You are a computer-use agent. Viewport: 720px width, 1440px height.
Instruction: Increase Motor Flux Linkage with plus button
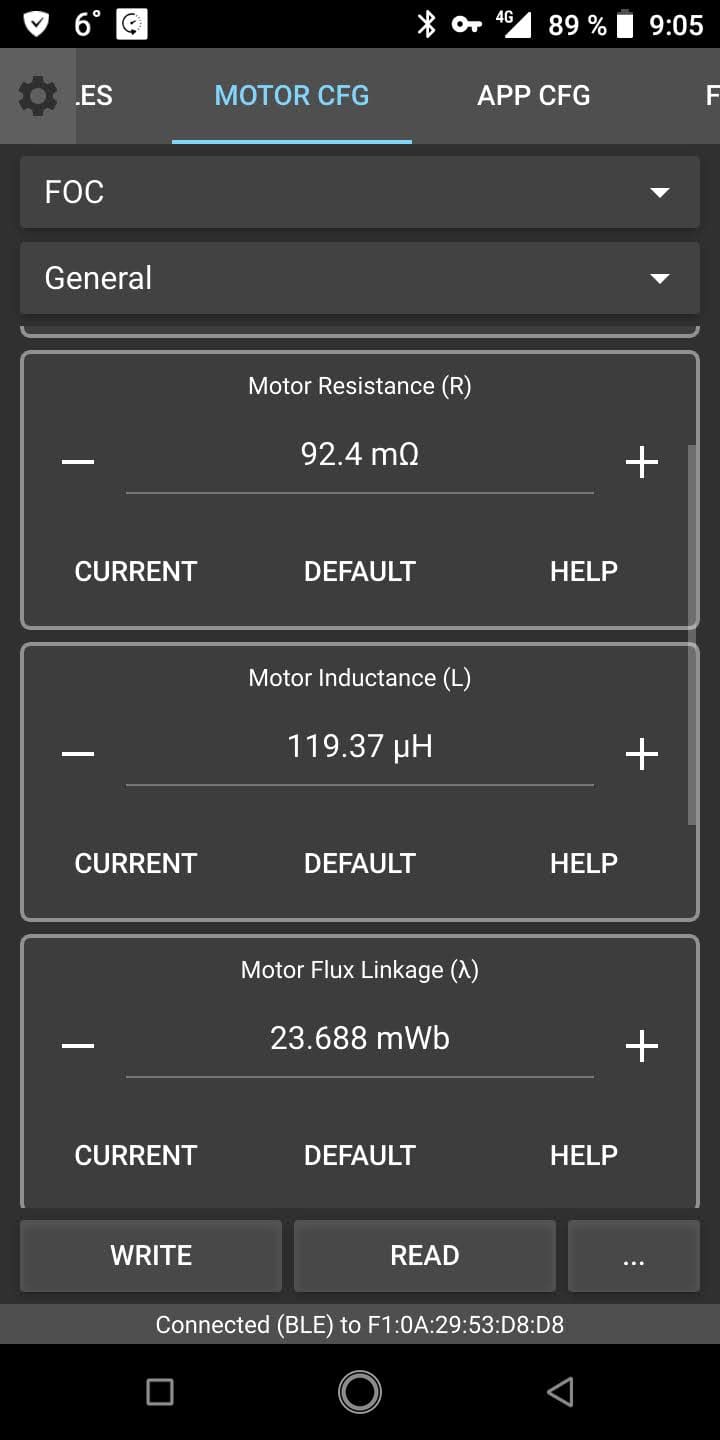[641, 1046]
